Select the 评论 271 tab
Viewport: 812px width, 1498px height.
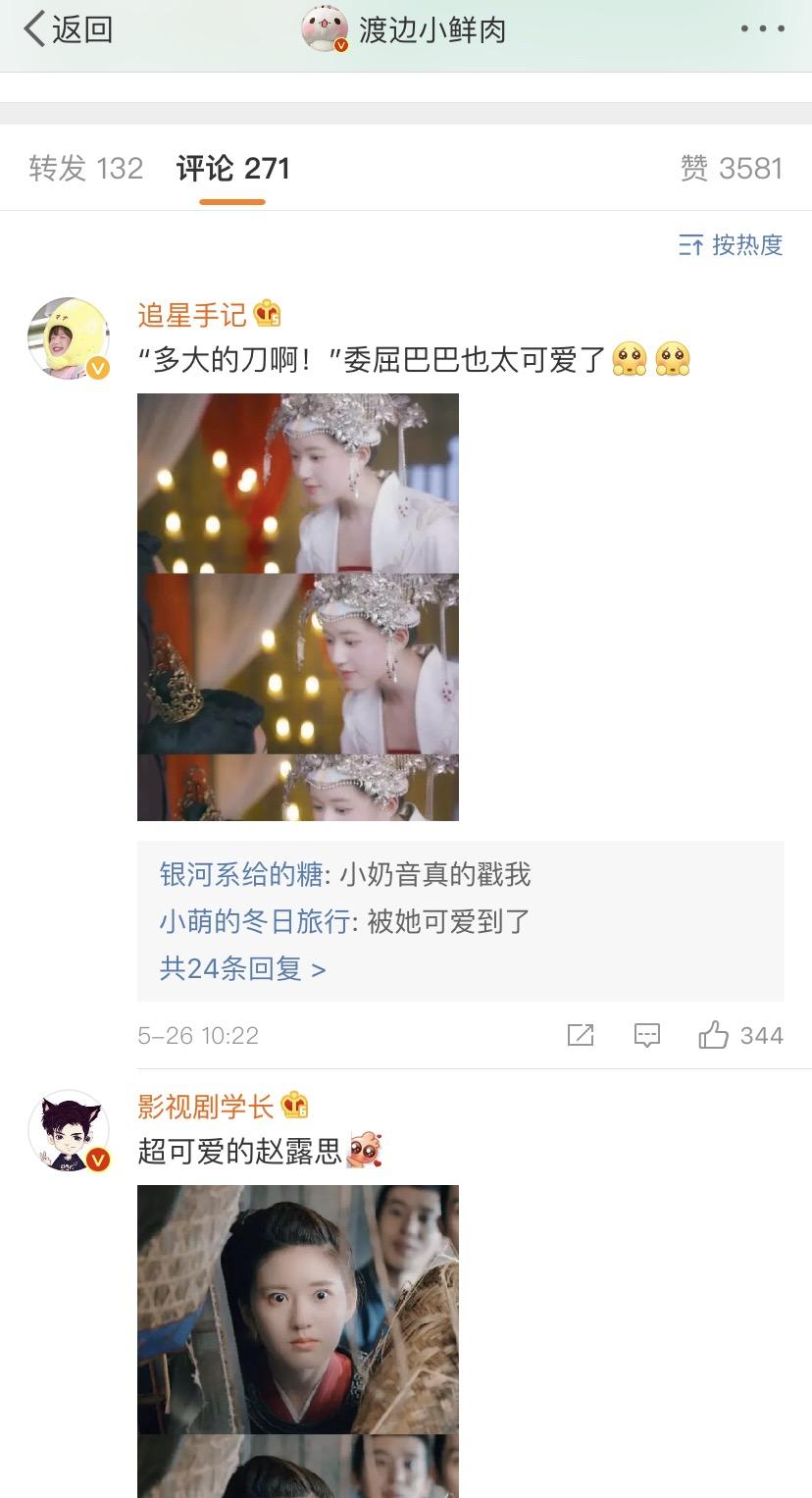tap(232, 169)
